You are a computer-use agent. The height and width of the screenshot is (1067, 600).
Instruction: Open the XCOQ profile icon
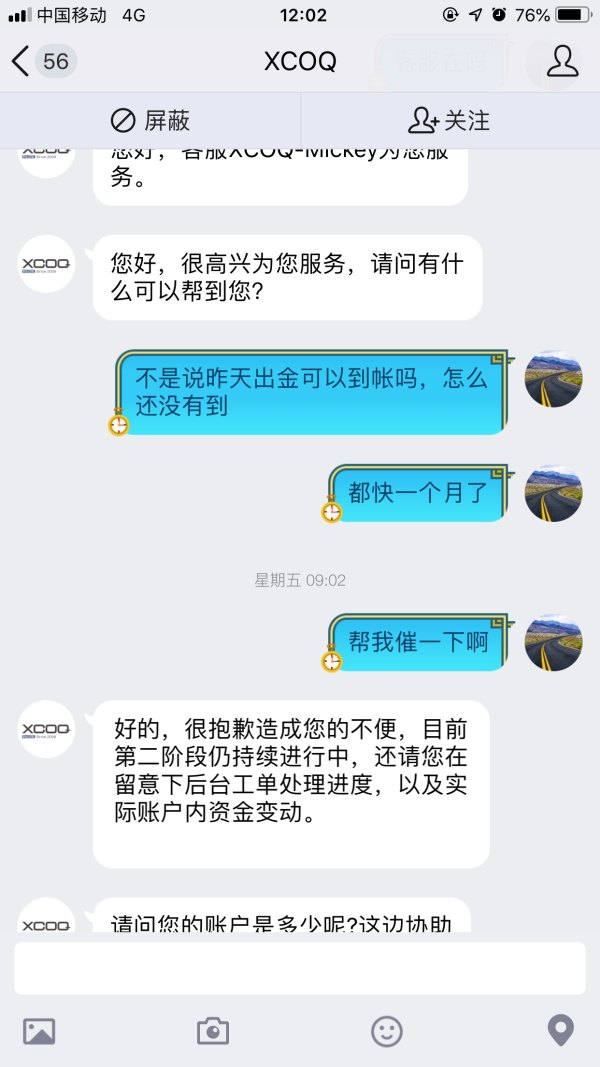pos(563,62)
